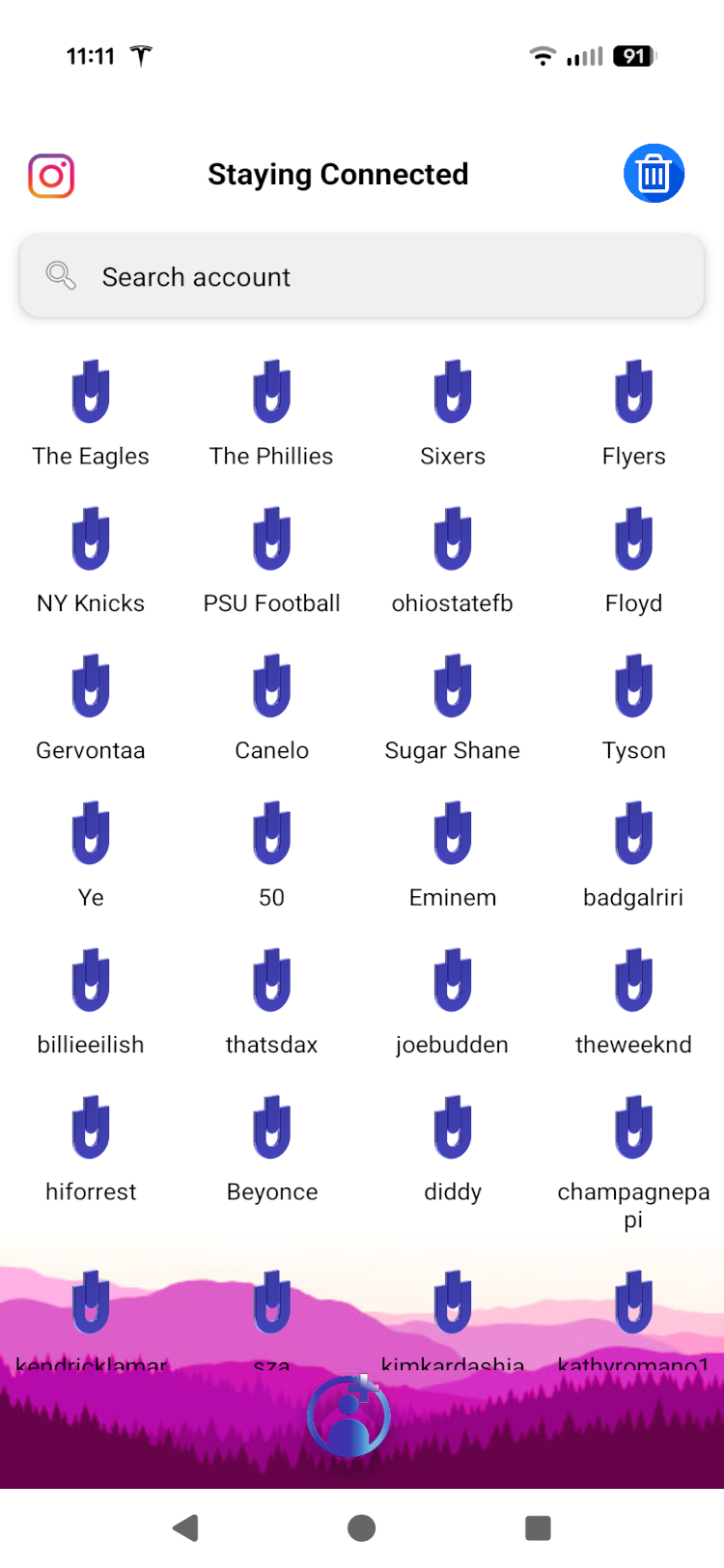Screen dimensions: 724x1568
Task: Open the Instagram icon
Action: pyautogui.click(x=51, y=176)
